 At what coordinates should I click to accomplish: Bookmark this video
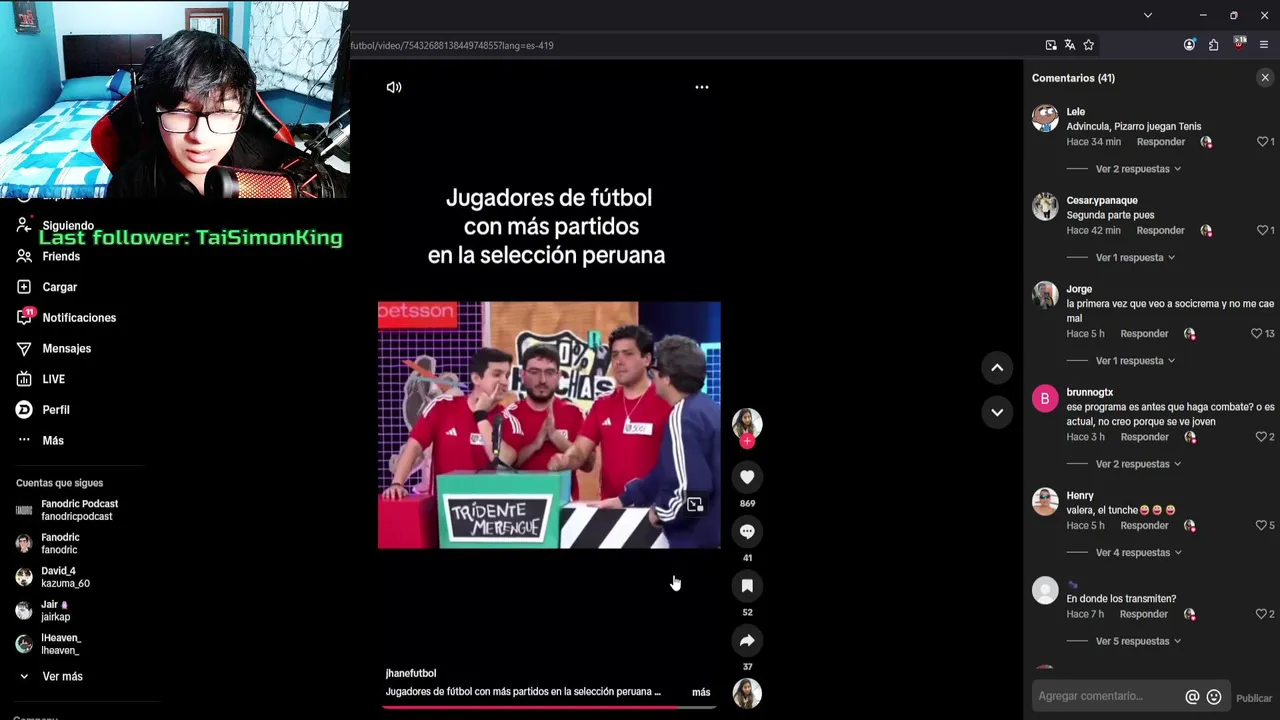point(747,586)
